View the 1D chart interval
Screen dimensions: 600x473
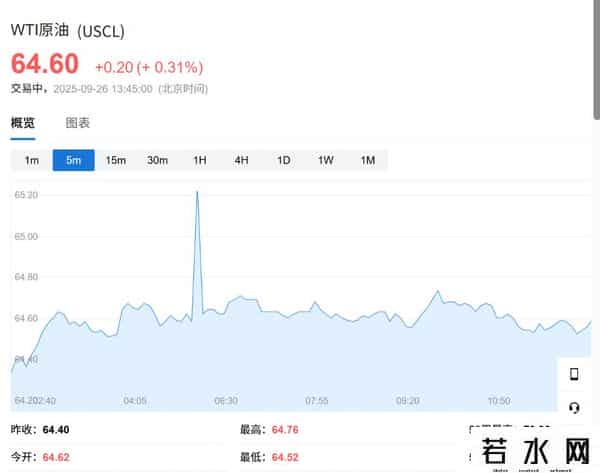(x=284, y=160)
